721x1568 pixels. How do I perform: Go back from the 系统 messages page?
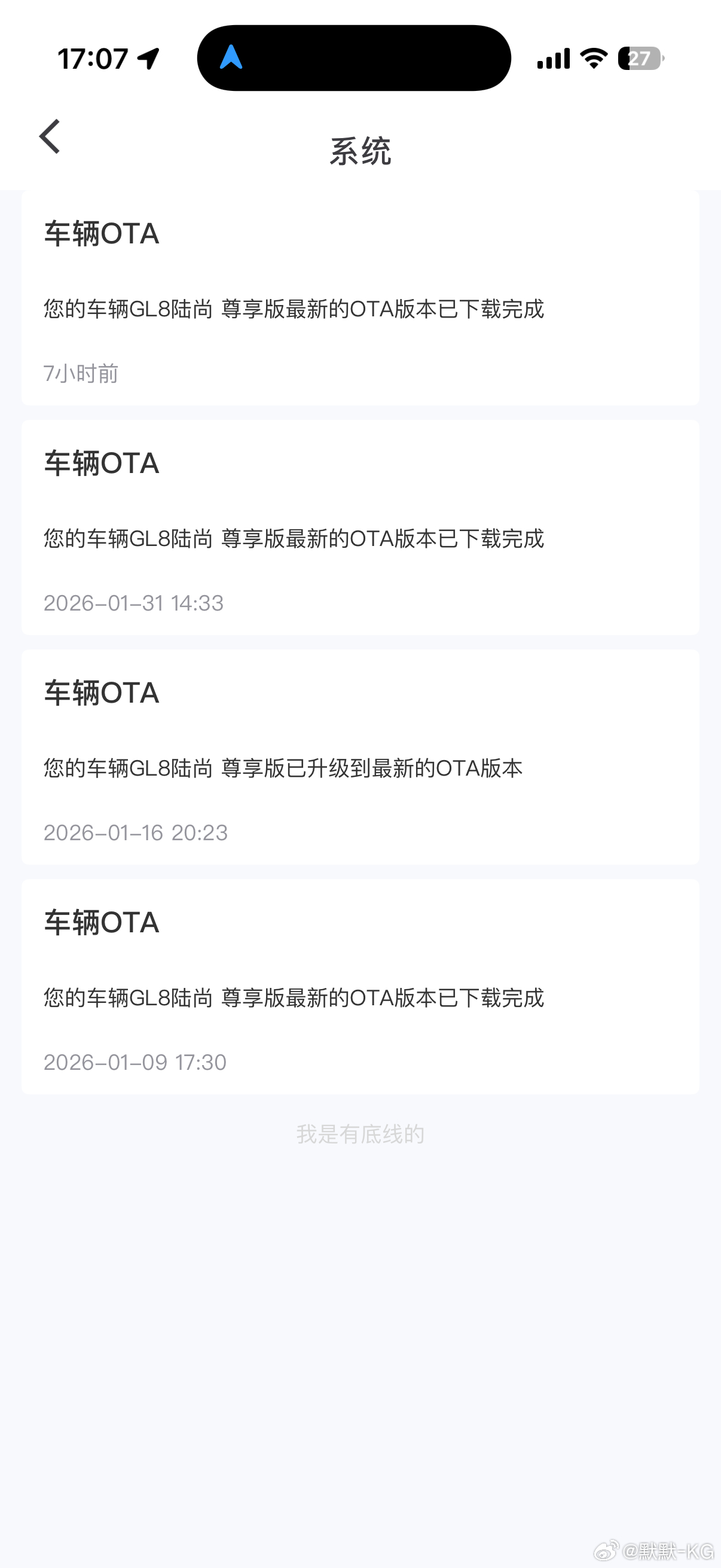click(50, 136)
